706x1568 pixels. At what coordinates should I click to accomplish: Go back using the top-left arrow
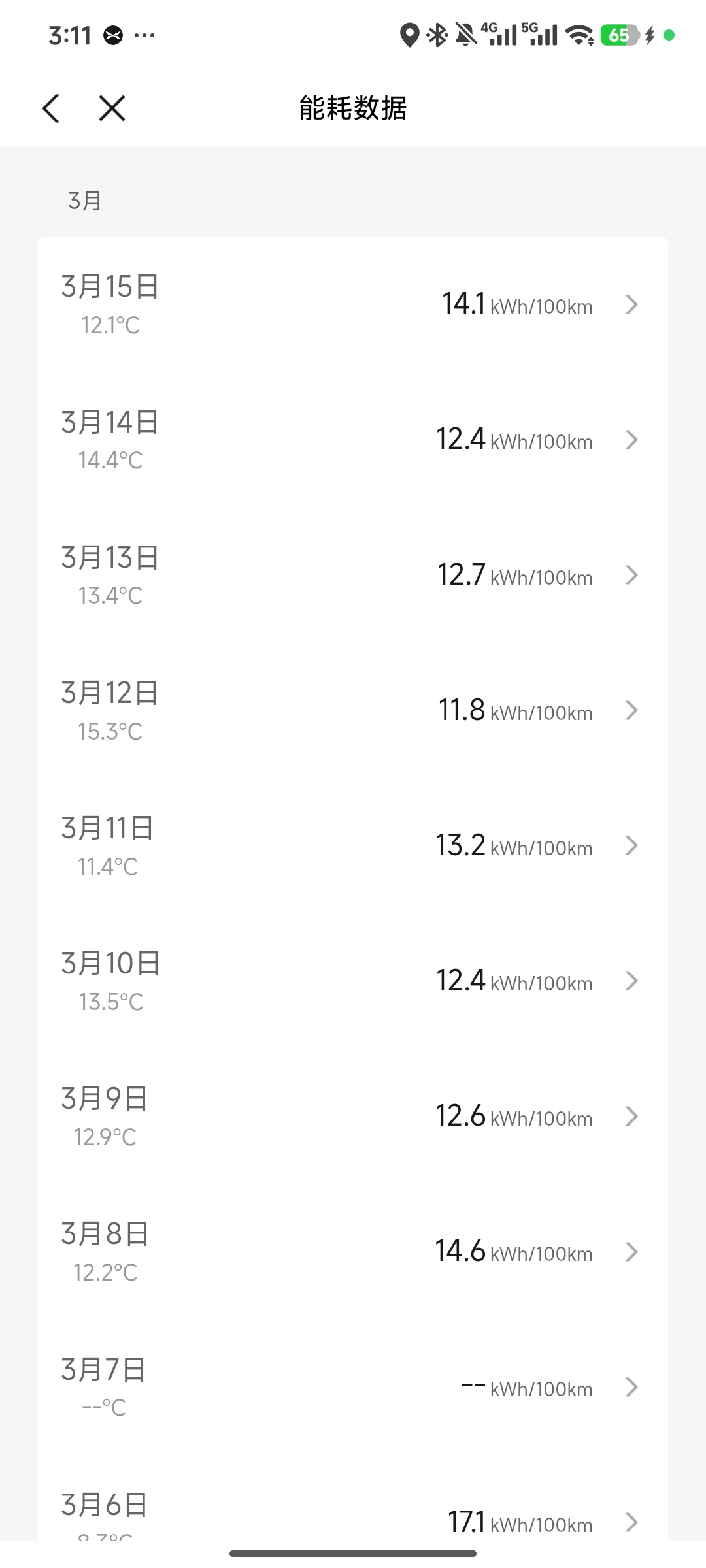click(x=52, y=108)
